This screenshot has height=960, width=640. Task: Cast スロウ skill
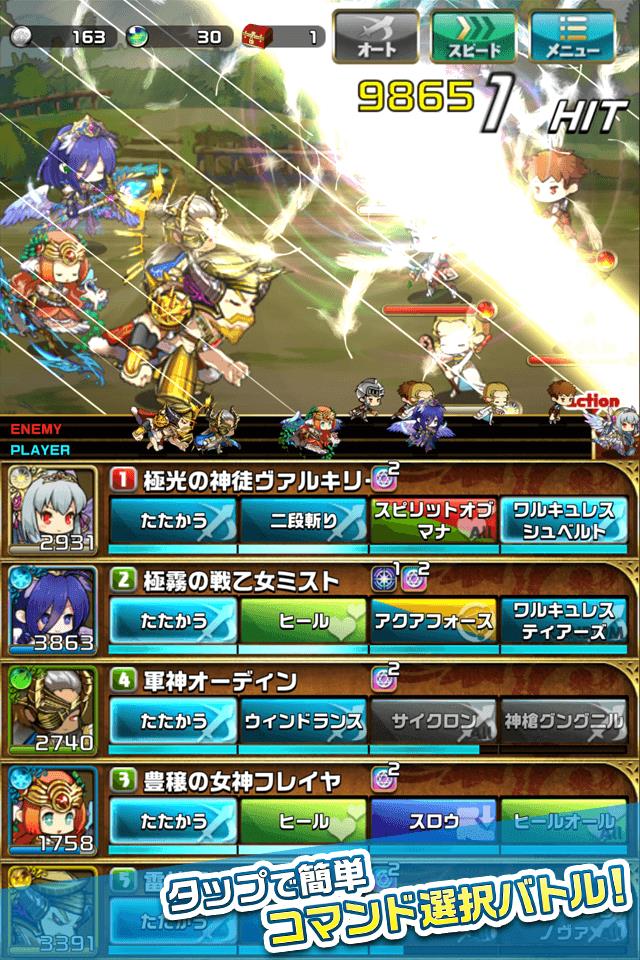[434, 822]
